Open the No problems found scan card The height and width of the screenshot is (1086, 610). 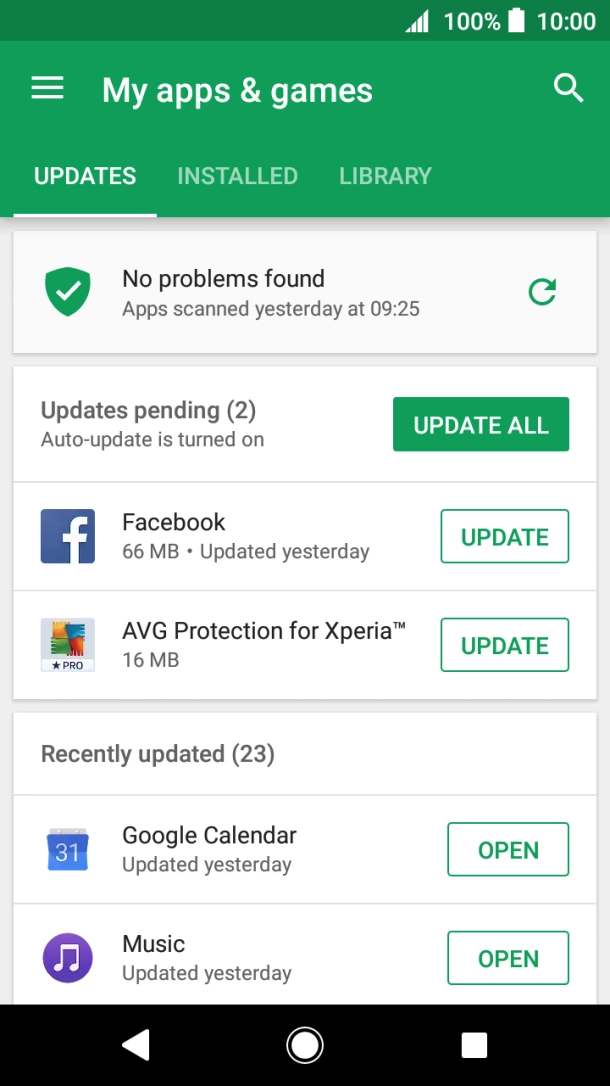(x=305, y=292)
